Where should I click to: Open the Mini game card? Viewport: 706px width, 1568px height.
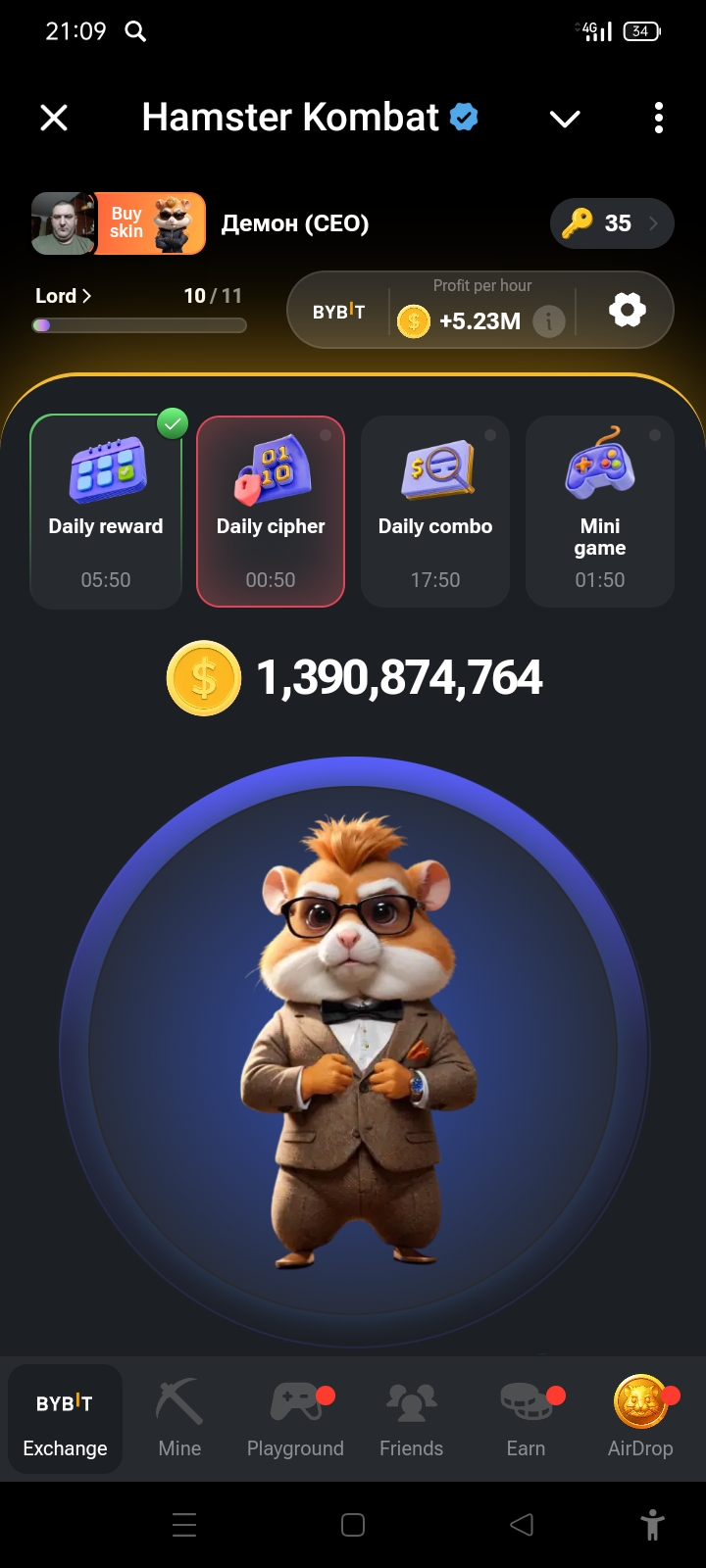[600, 512]
